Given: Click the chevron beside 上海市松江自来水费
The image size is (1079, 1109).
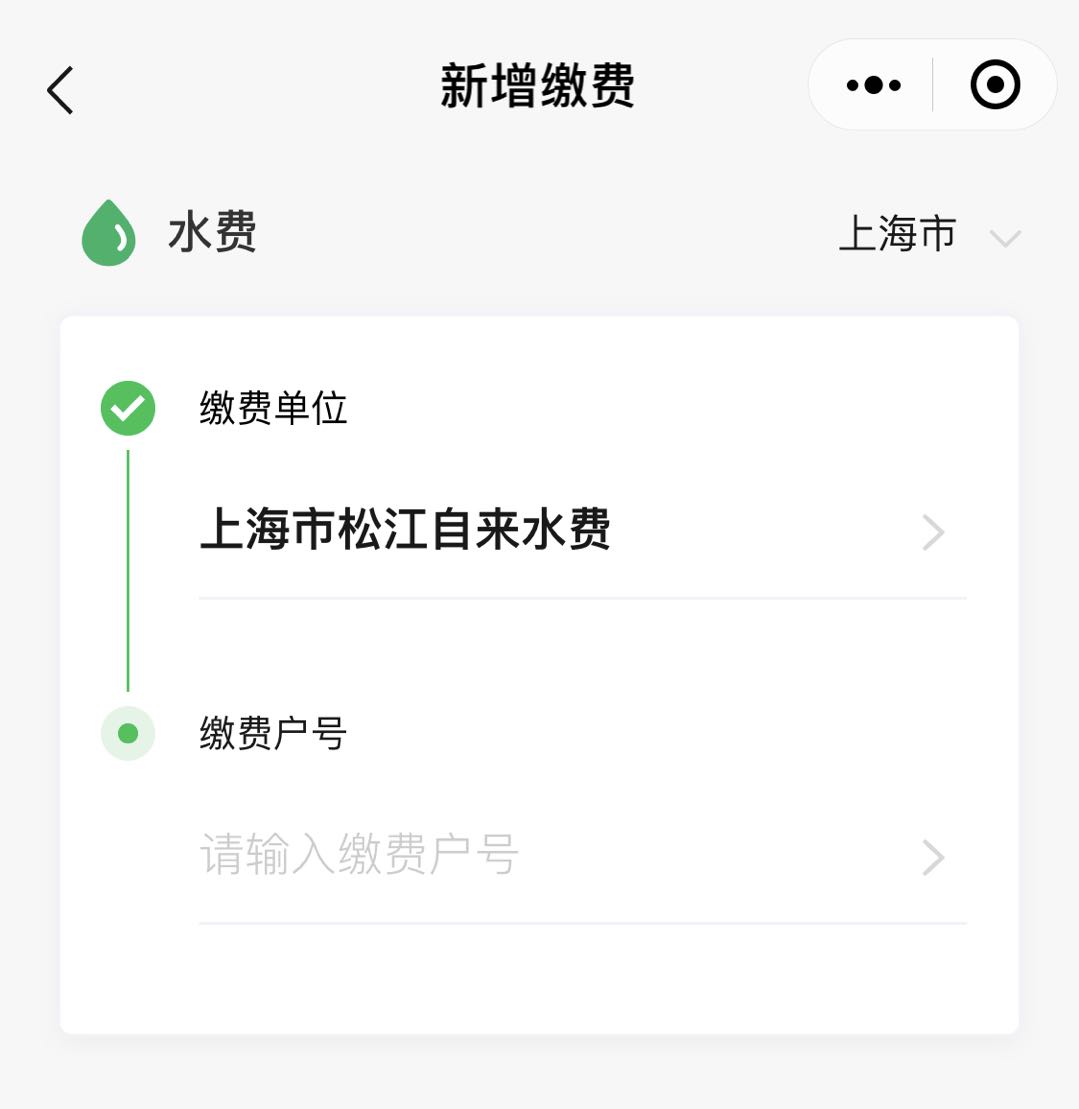Looking at the screenshot, I should 934,532.
